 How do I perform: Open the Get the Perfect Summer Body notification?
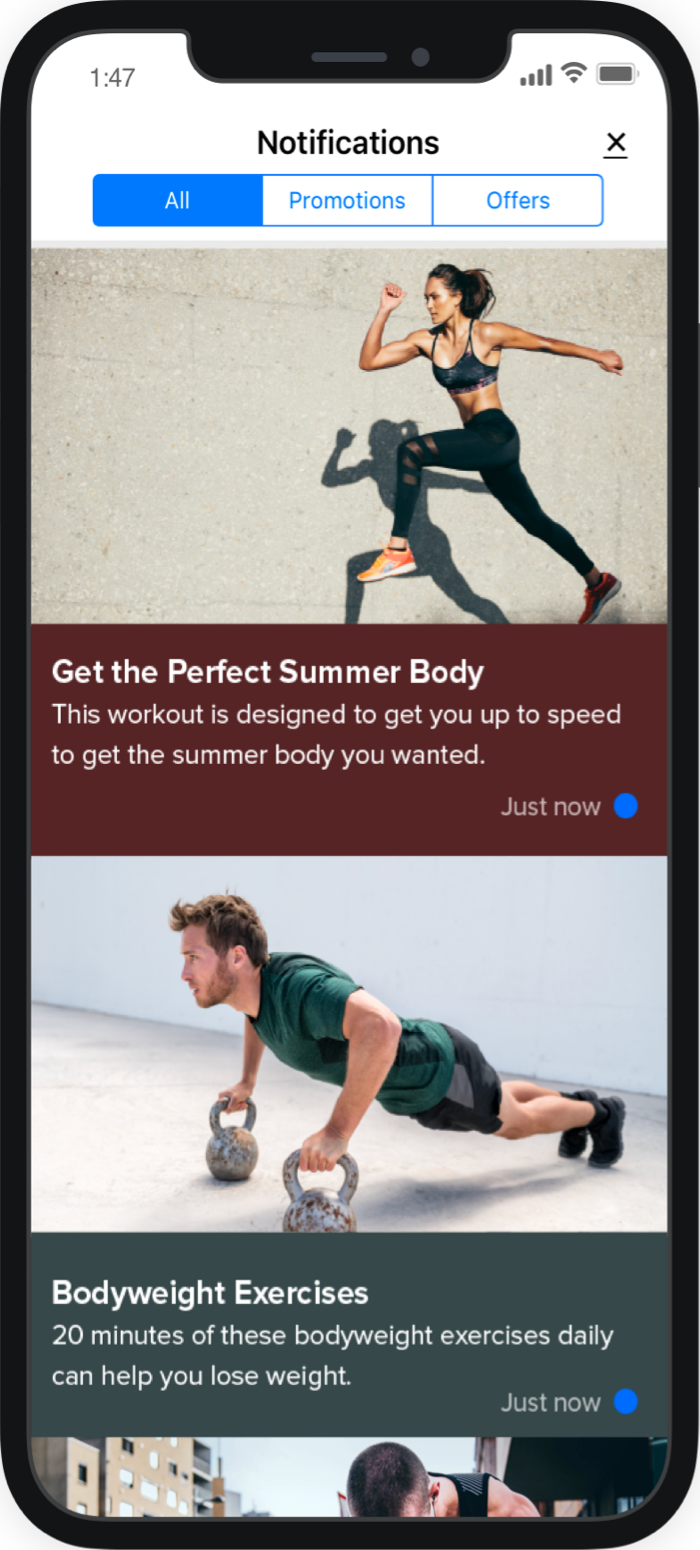pos(268,672)
